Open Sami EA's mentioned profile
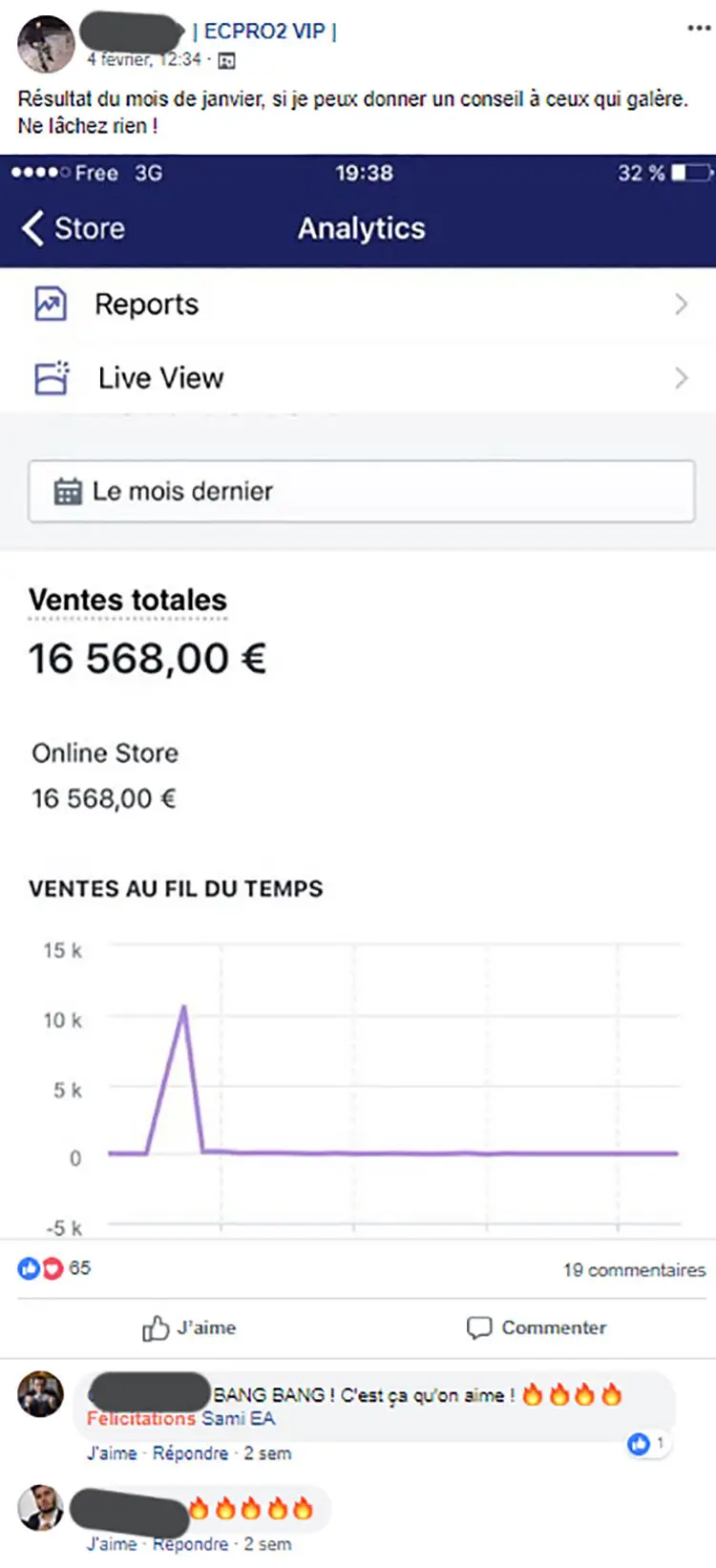Image resolution: width=716 pixels, height=1568 pixels. point(238,1419)
